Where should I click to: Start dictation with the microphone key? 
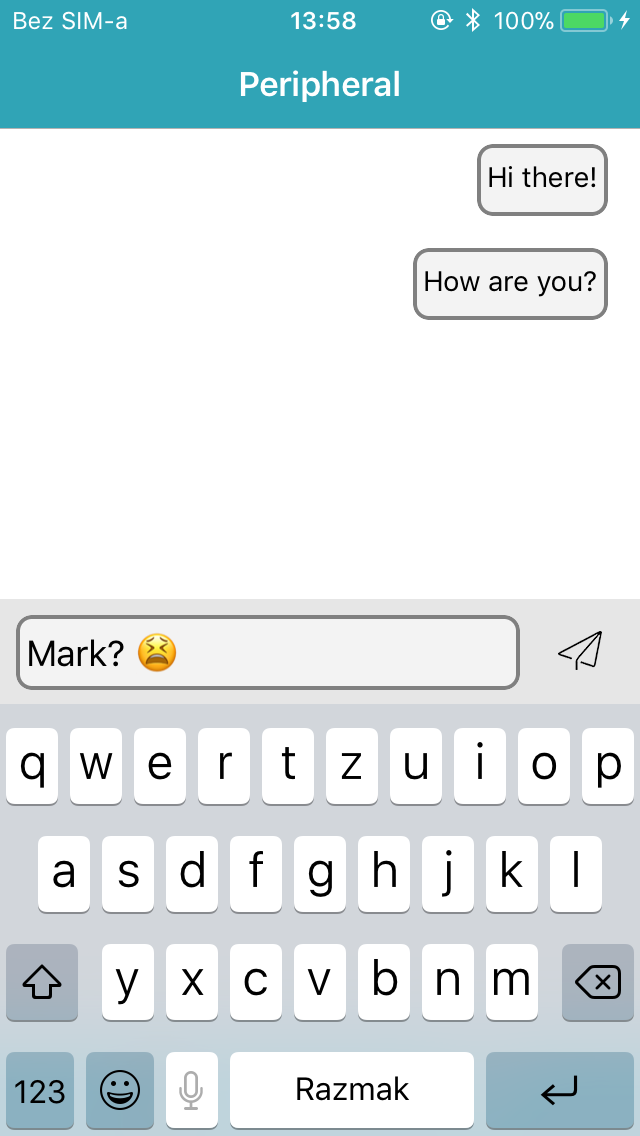191,1090
